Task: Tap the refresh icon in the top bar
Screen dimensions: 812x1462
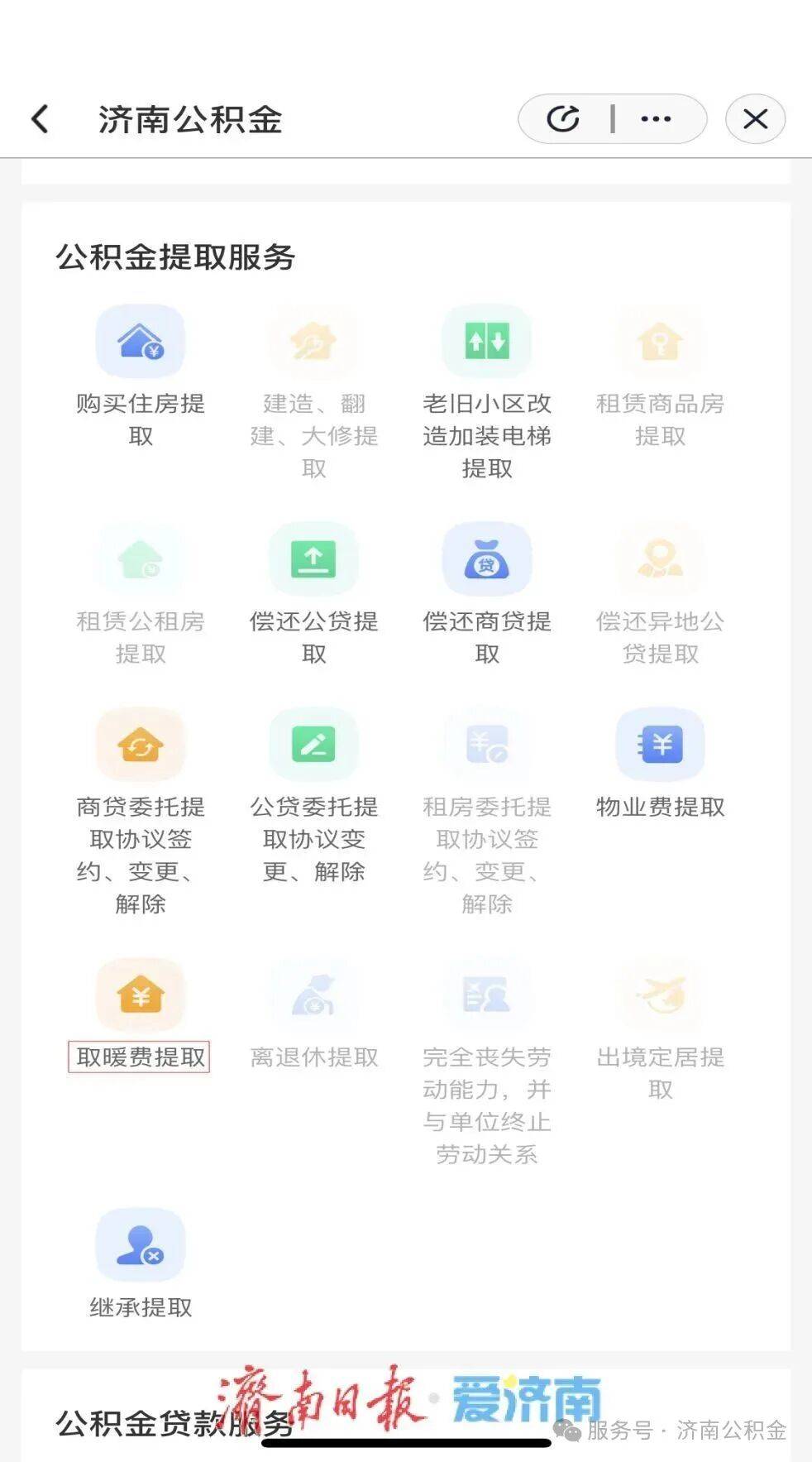Action: pos(563,119)
